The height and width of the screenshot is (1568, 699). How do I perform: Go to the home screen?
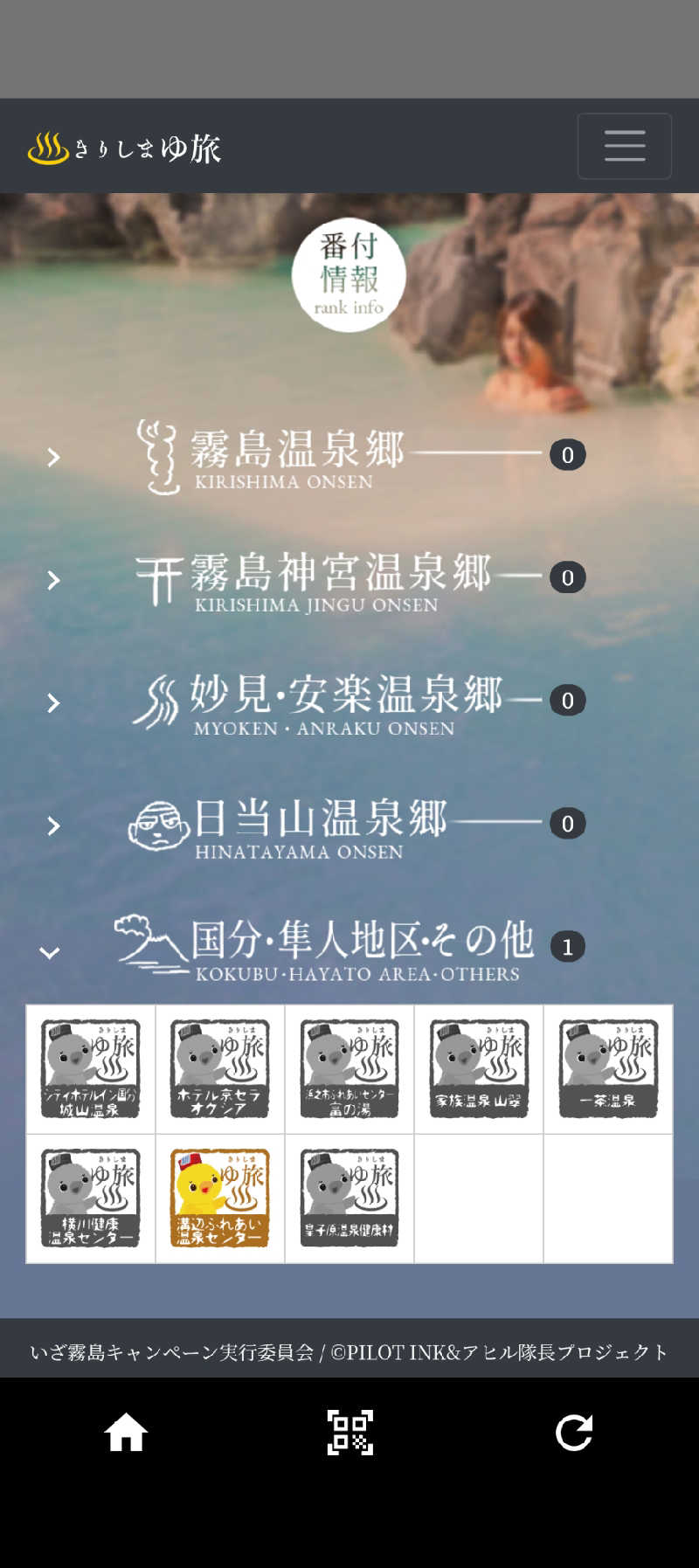point(126,1433)
